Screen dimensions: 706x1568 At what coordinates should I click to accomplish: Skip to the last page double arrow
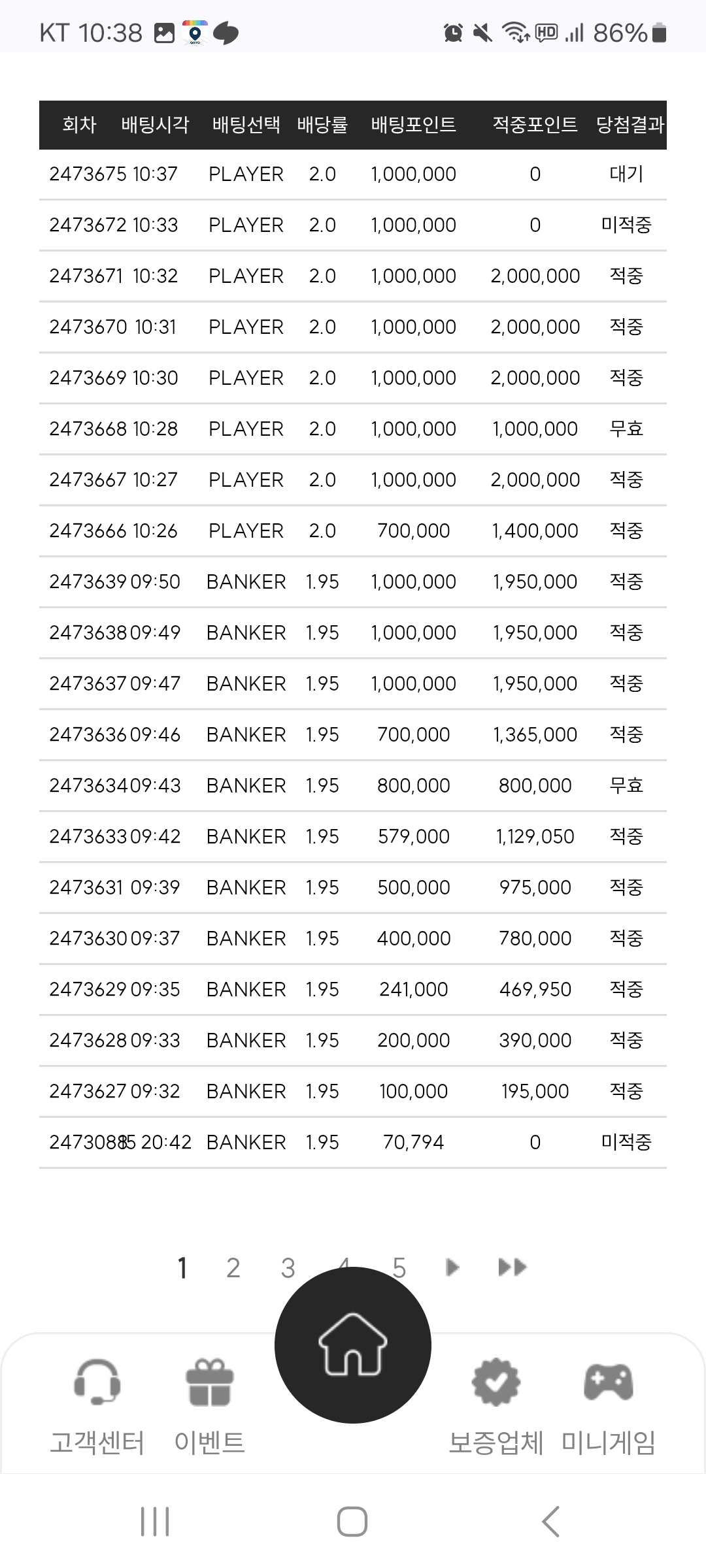(513, 1267)
